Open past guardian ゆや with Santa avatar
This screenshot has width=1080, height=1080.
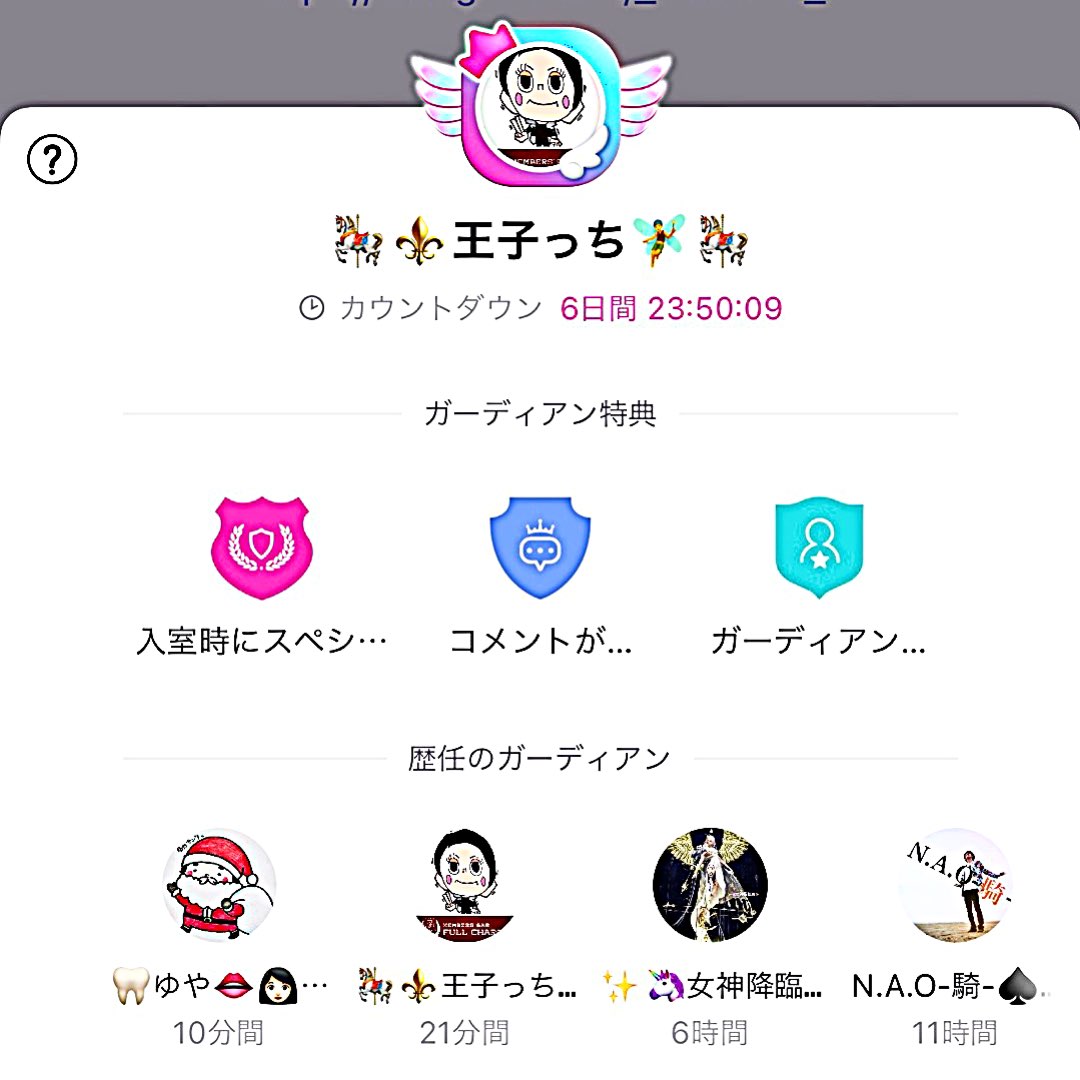219,885
